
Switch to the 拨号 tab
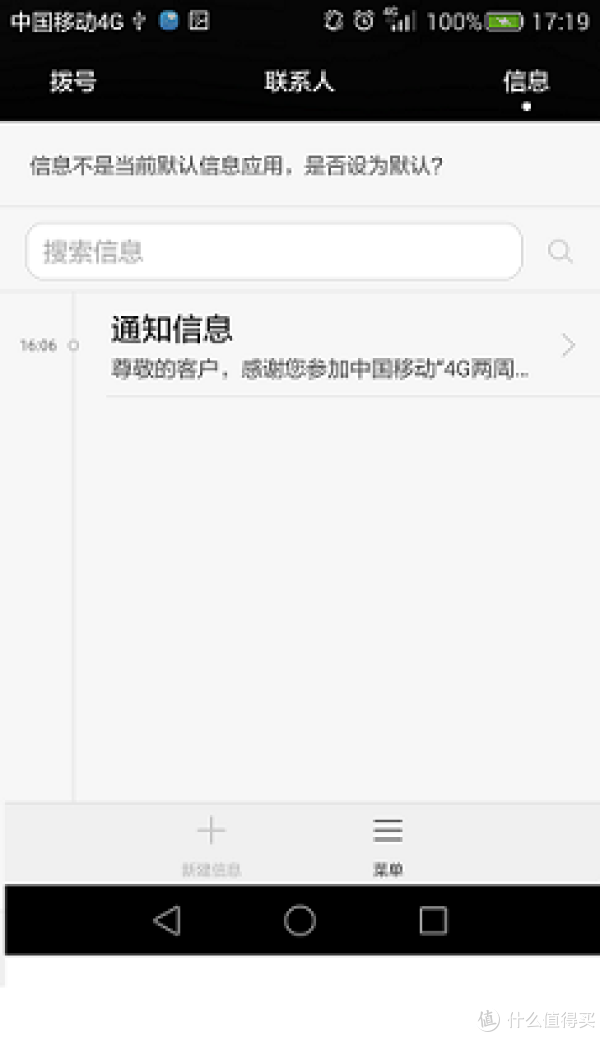73,82
